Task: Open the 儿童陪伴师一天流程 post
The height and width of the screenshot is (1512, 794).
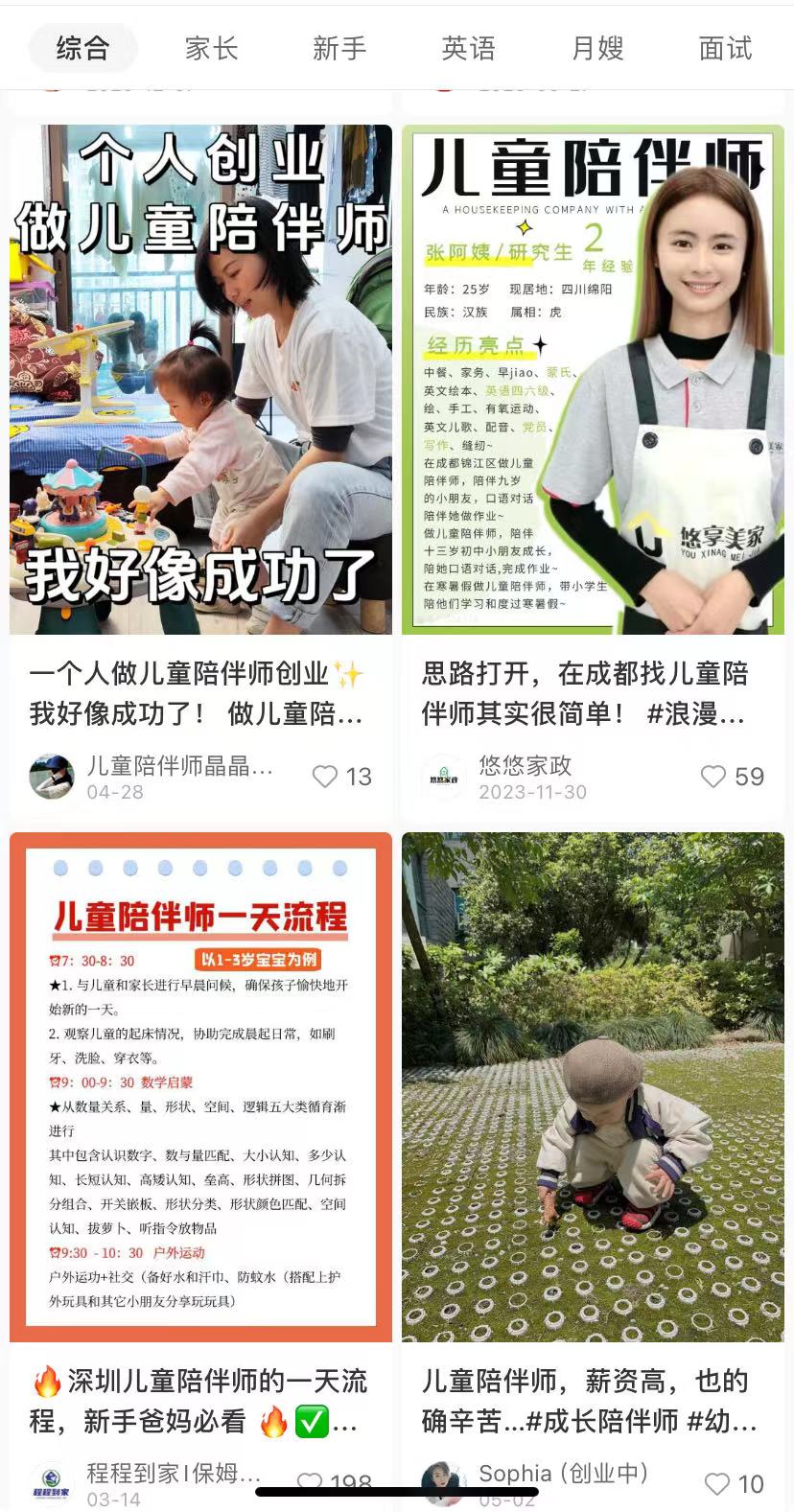Action: [x=200, y=1086]
